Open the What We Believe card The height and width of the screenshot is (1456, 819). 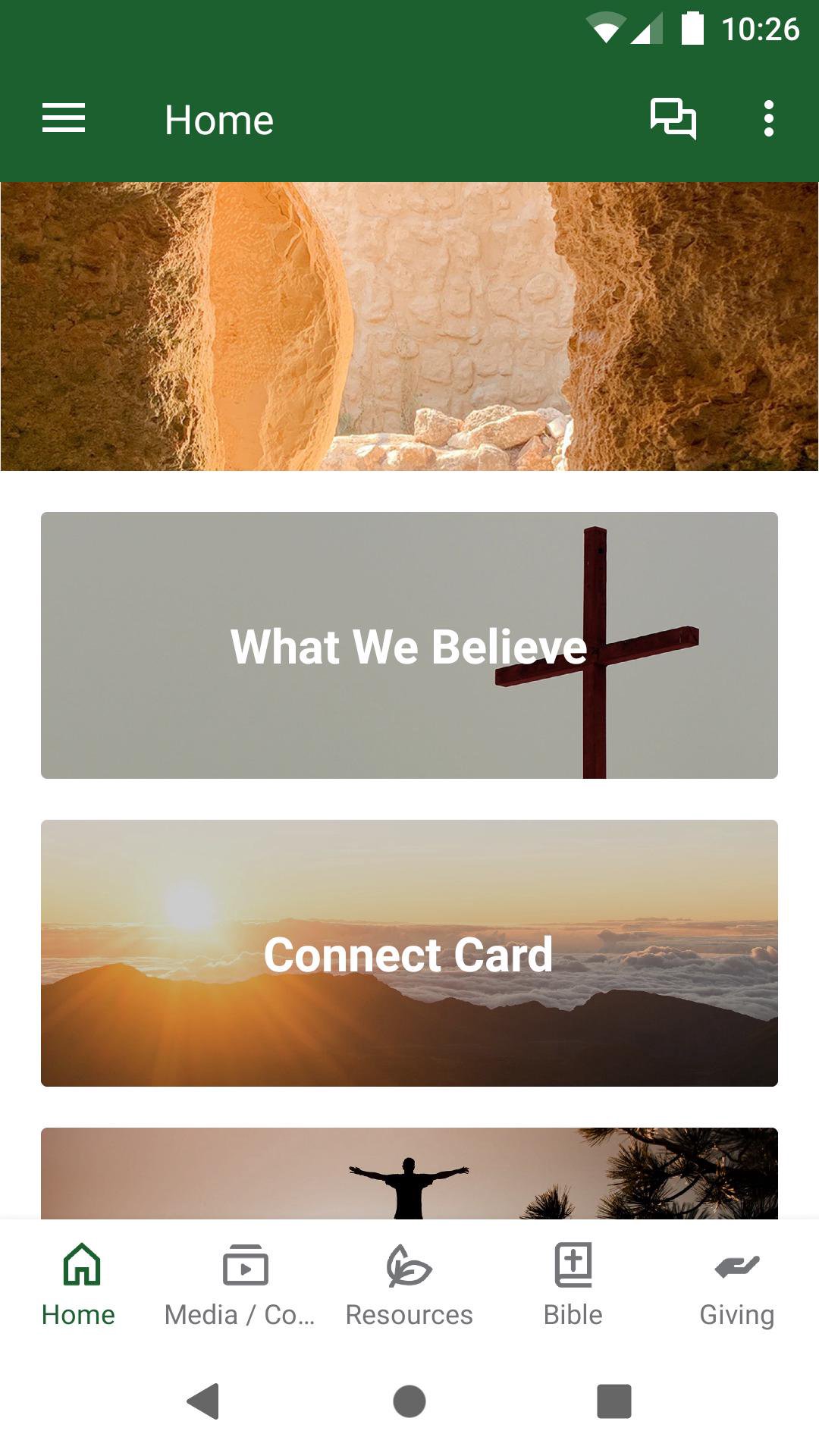[x=409, y=645]
